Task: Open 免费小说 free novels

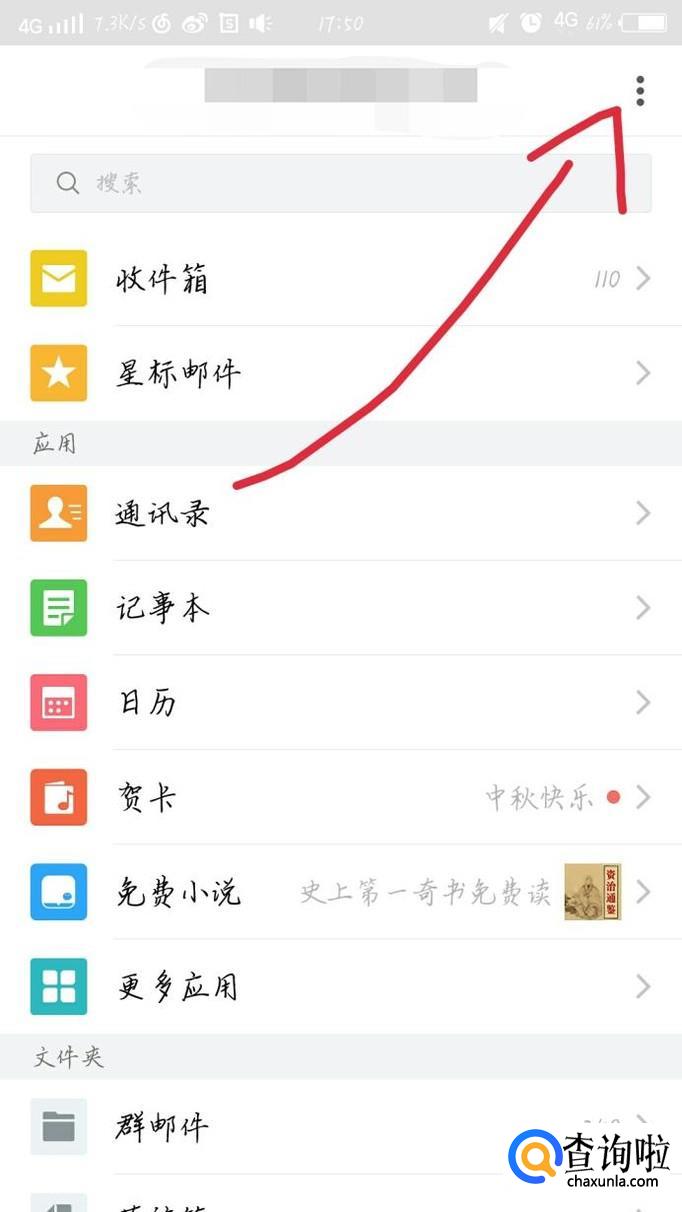Action: coord(341,892)
